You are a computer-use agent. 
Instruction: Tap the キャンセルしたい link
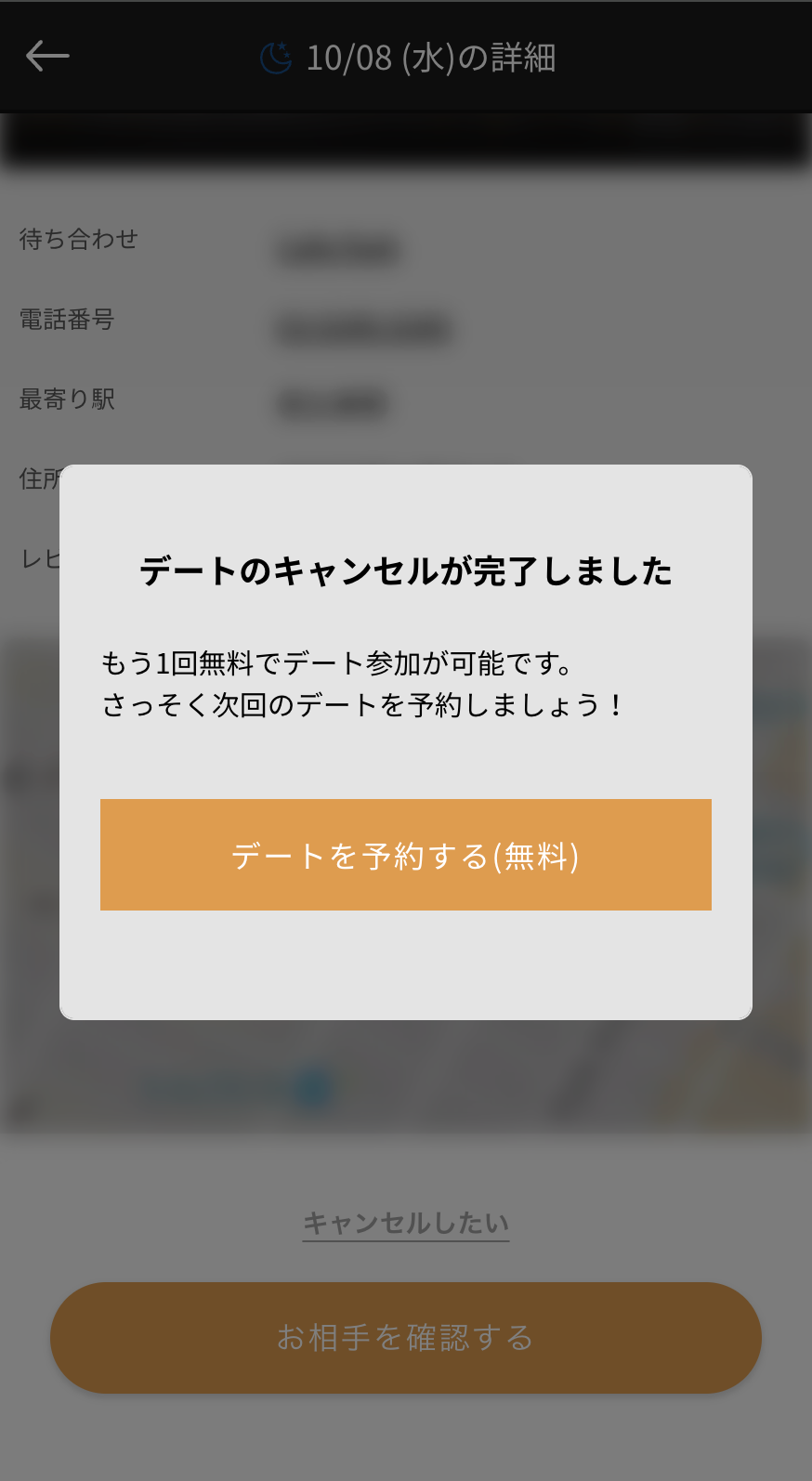tap(406, 1223)
